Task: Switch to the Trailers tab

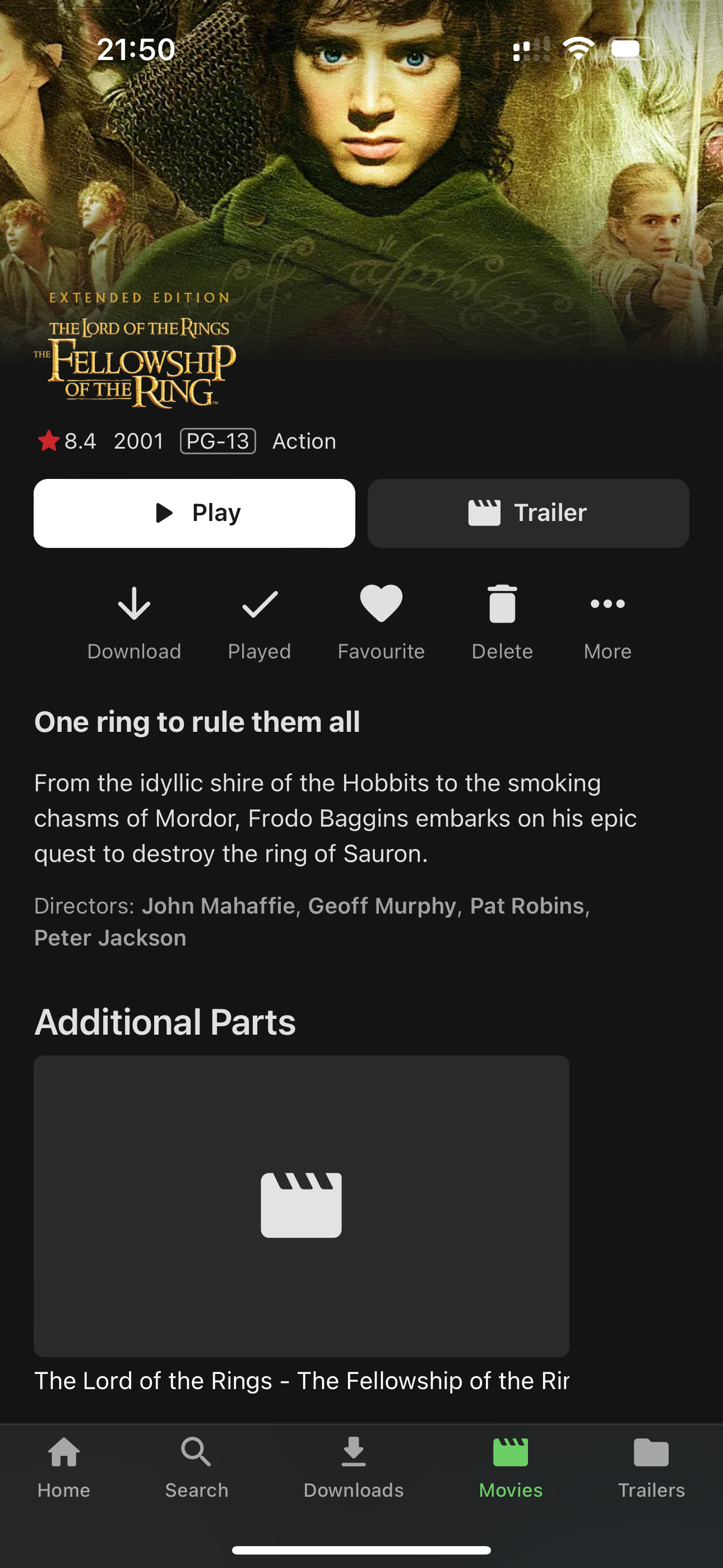Action: (651, 1468)
